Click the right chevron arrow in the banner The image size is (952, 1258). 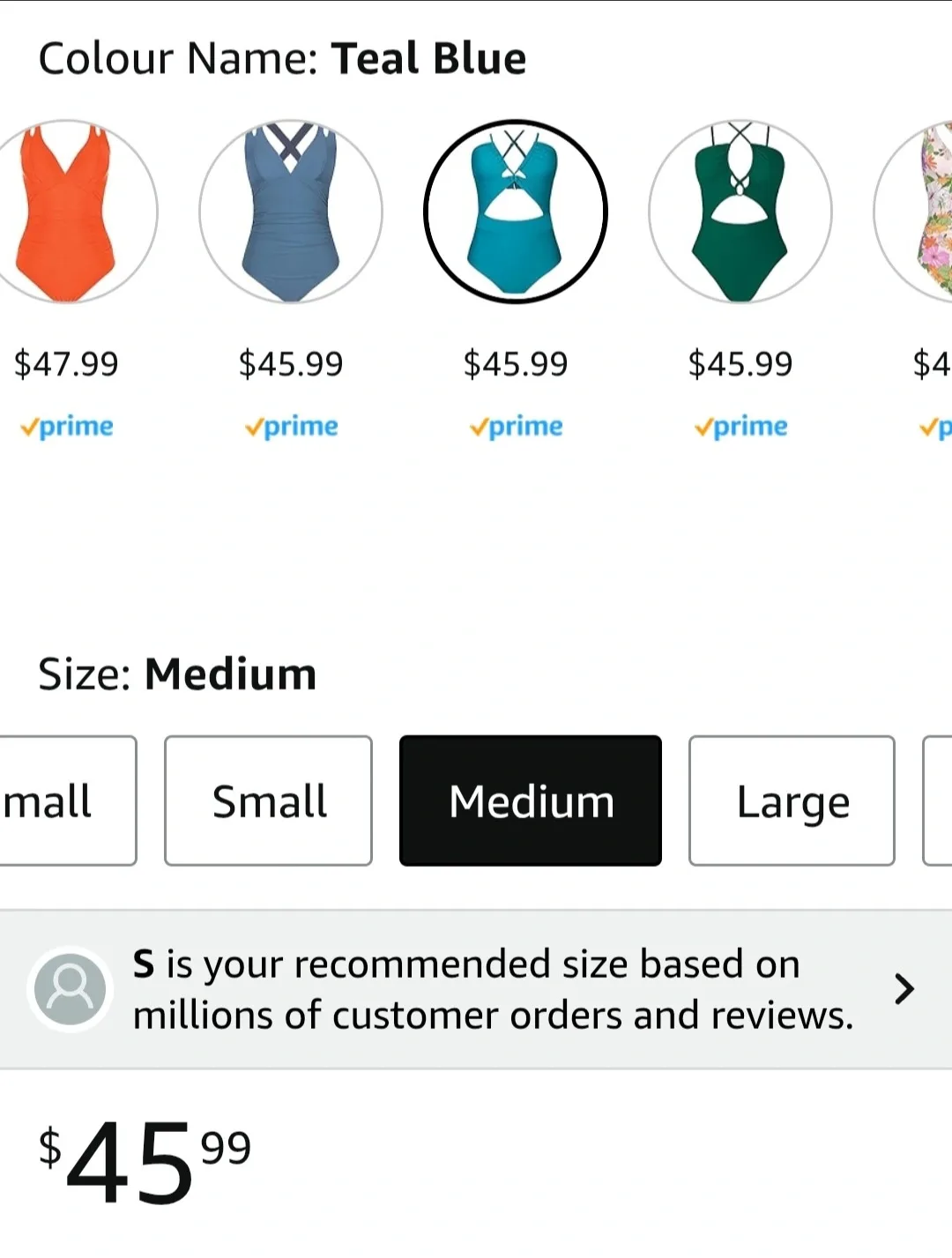pyautogui.click(x=904, y=989)
